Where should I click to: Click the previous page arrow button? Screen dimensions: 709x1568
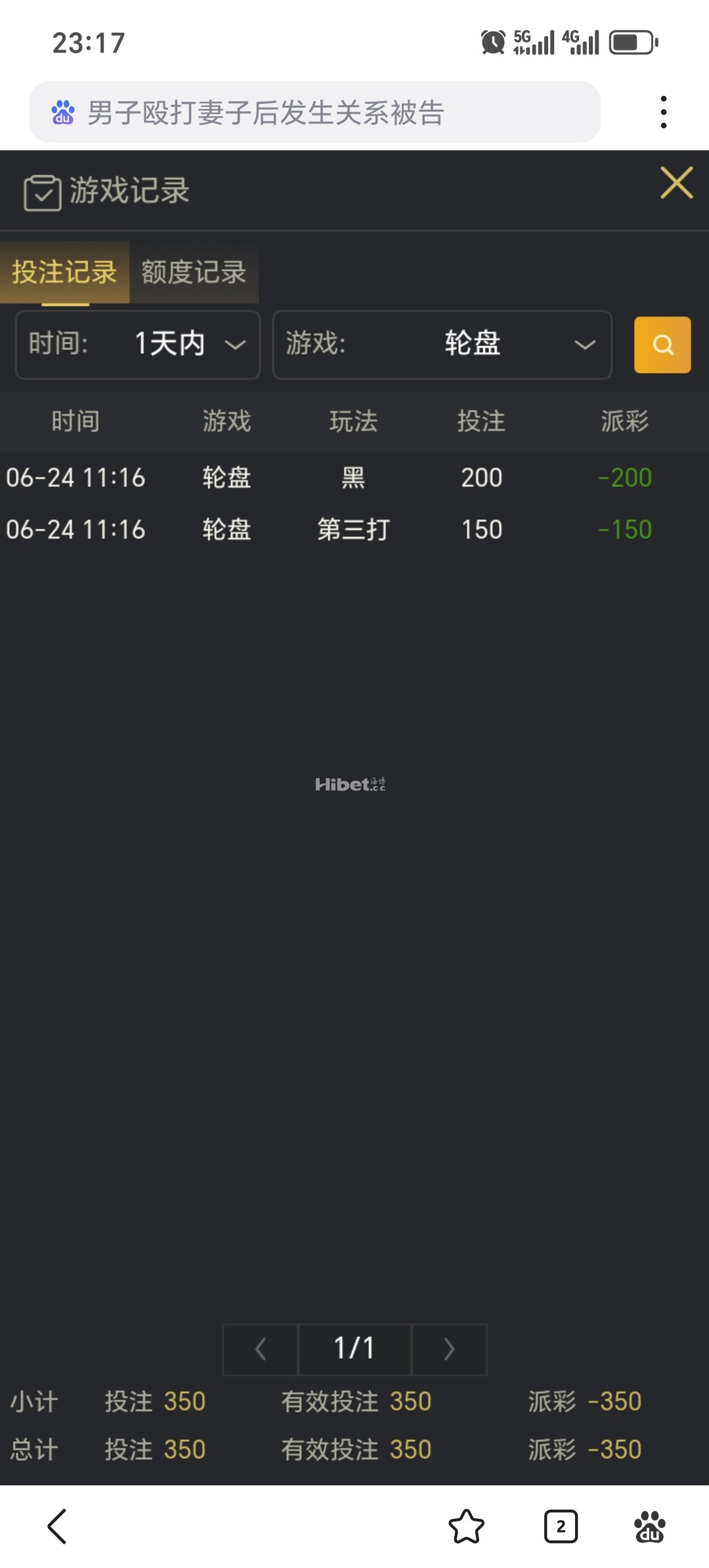[x=259, y=1349]
